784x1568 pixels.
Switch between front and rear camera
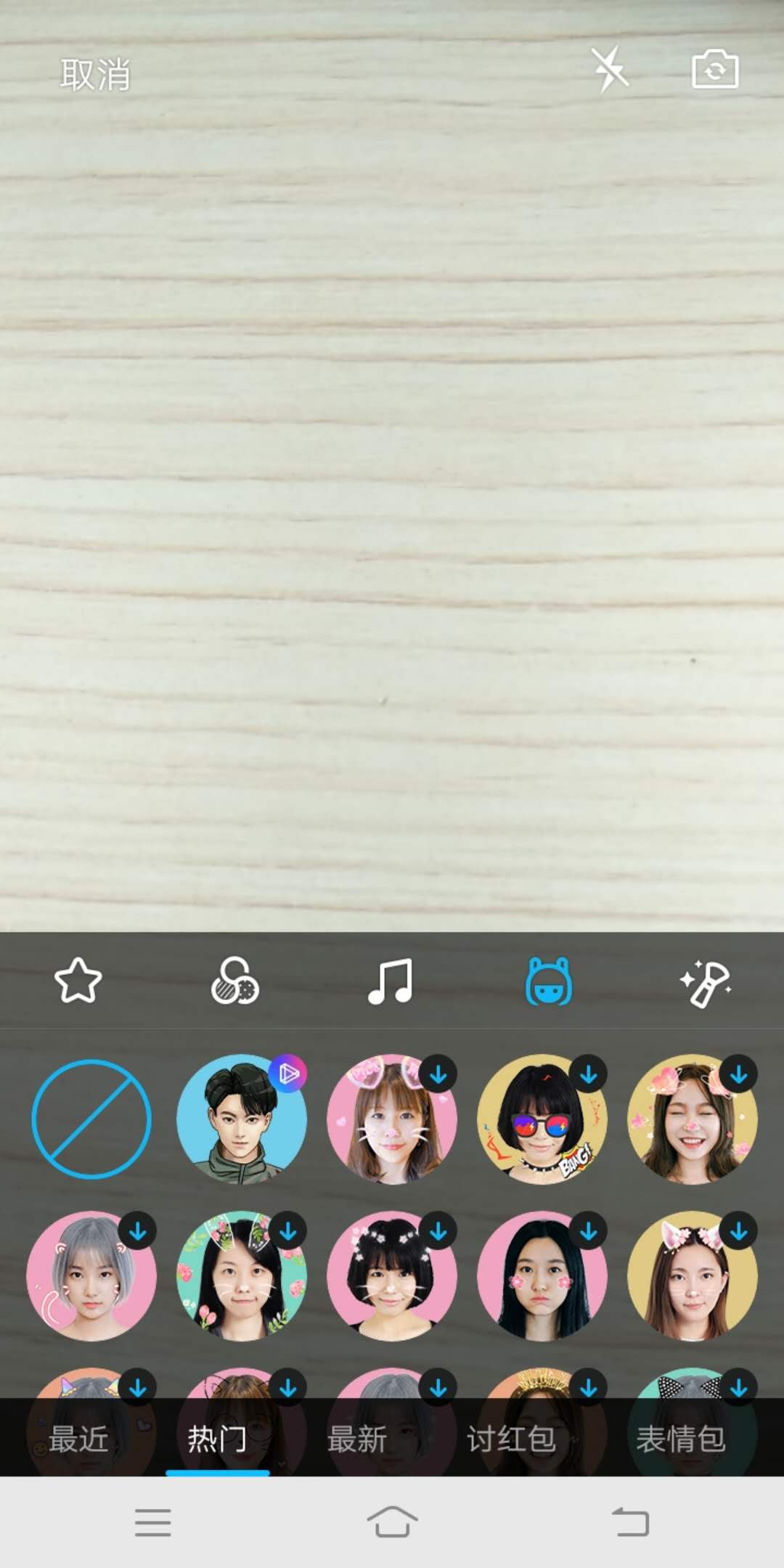(x=715, y=70)
